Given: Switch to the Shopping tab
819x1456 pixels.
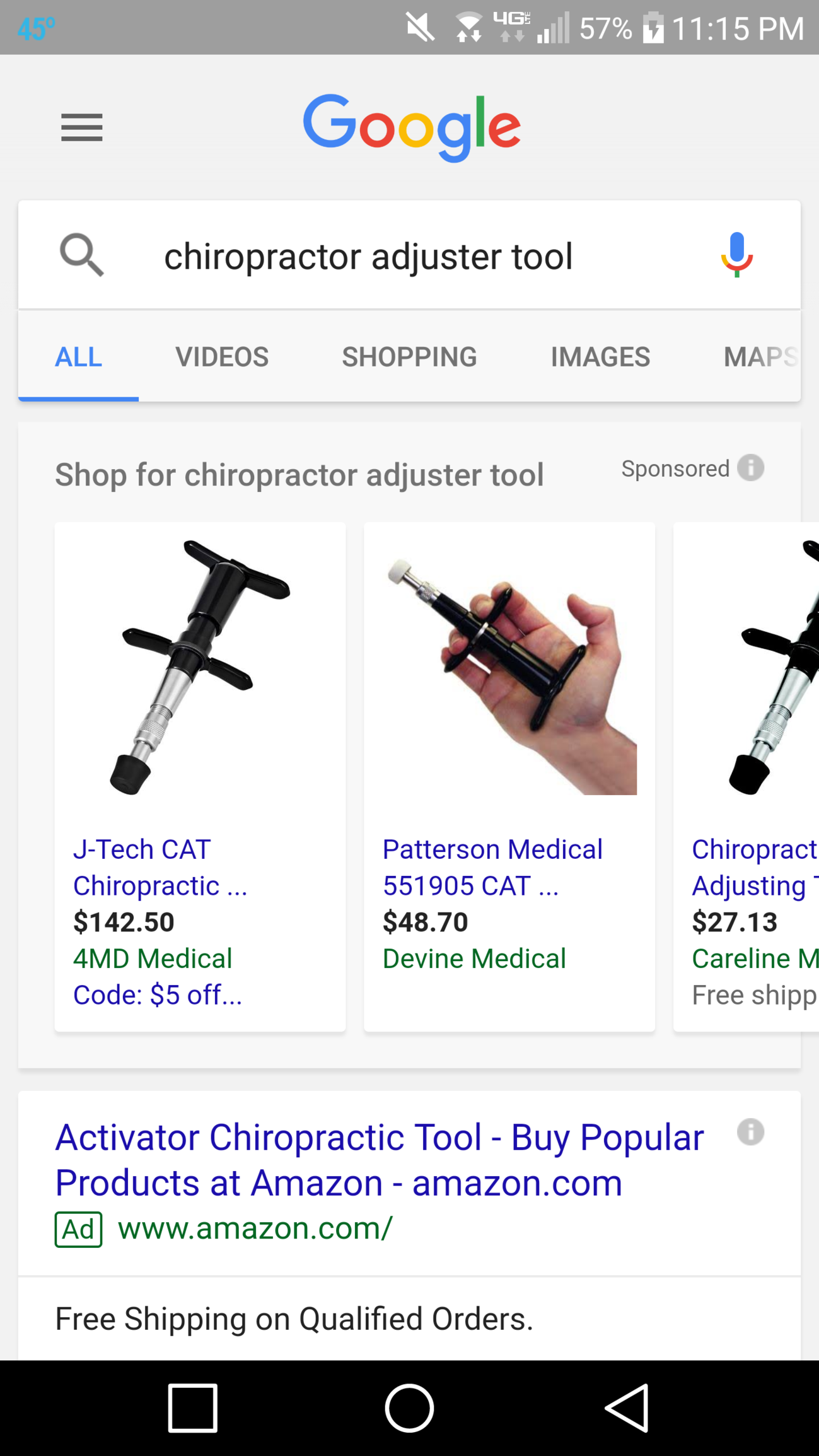Looking at the screenshot, I should [x=409, y=357].
